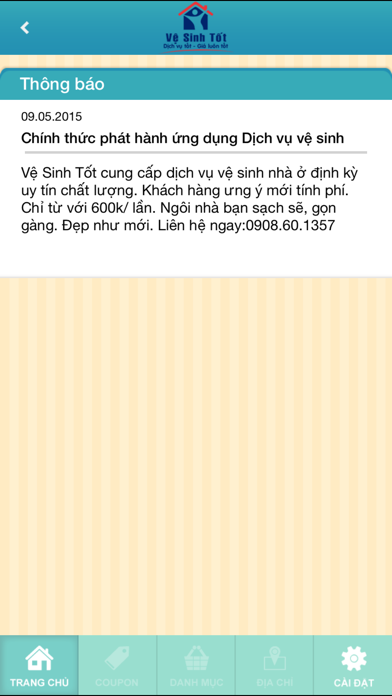Open the Danh Mục tab

tap(196, 665)
